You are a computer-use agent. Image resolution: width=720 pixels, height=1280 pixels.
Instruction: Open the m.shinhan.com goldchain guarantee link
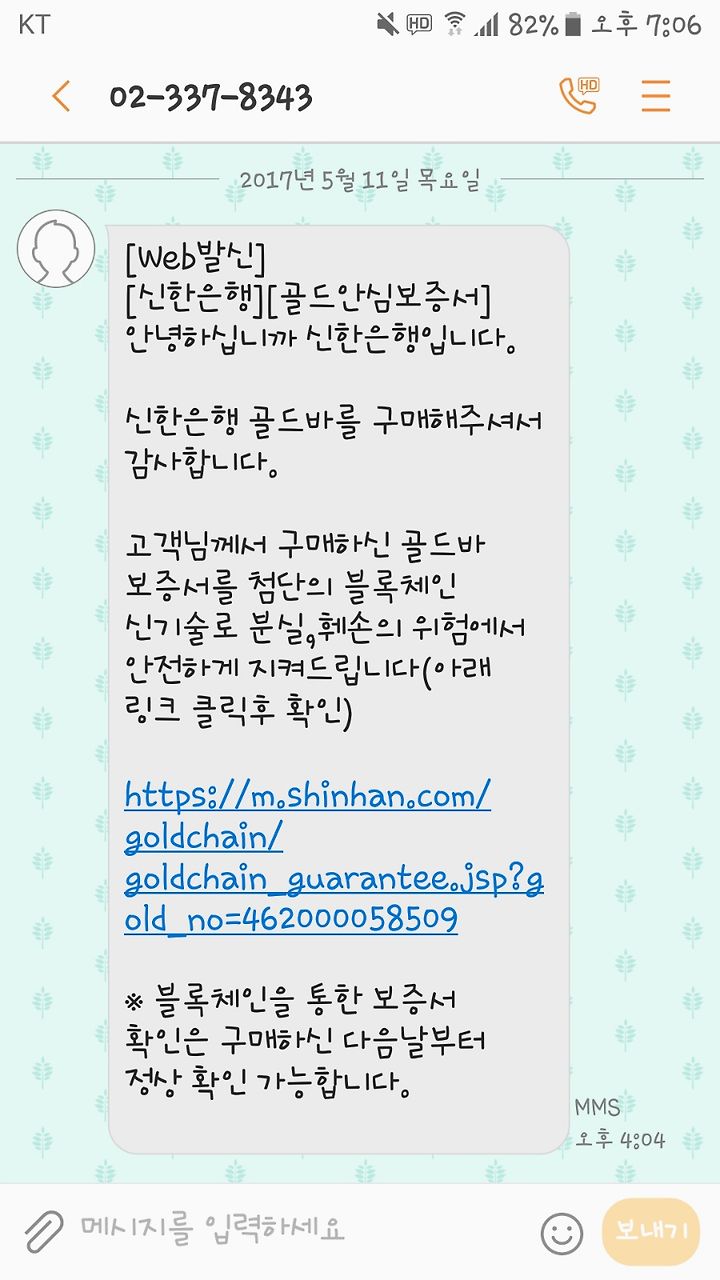coord(334,857)
